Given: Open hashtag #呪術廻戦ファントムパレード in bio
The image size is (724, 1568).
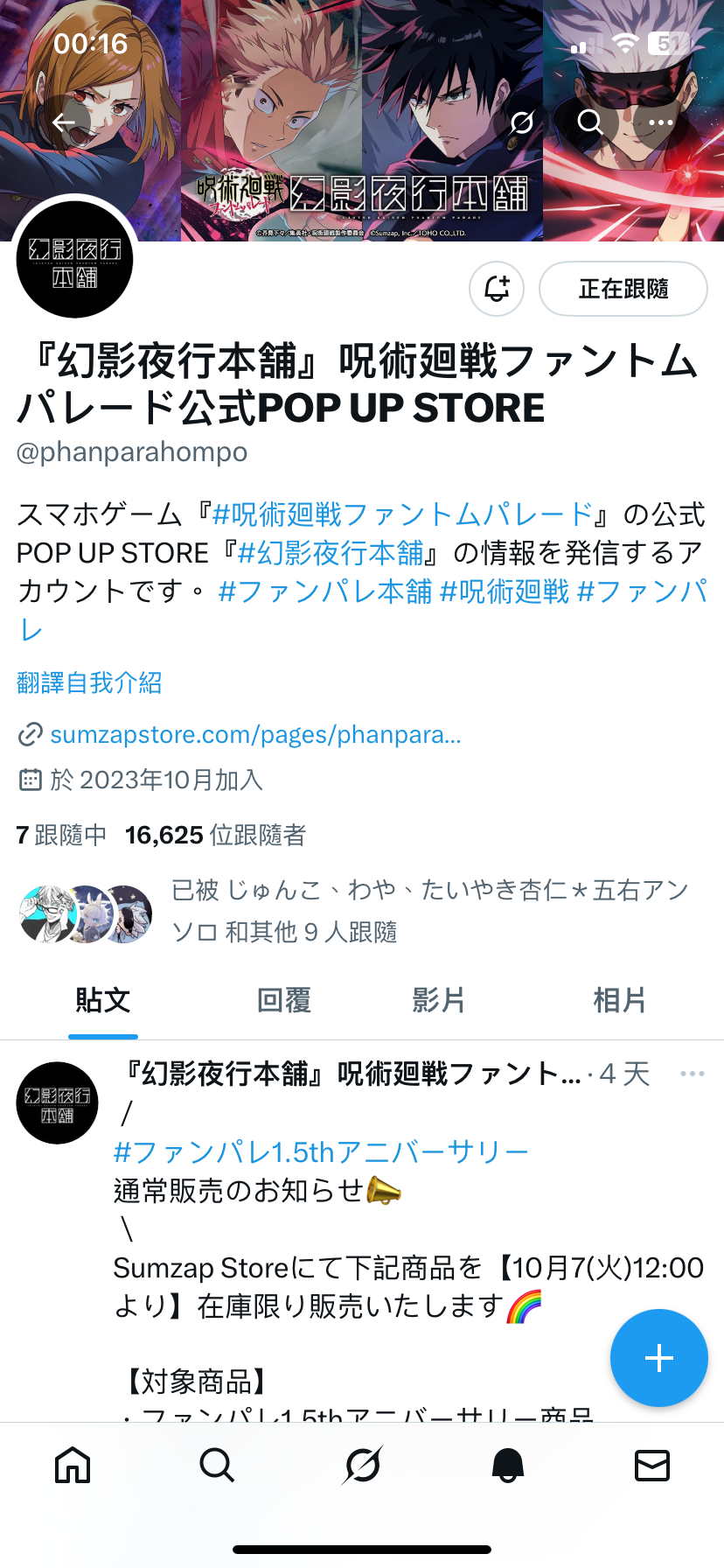Looking at the screenshot, I should click(402, 514).
